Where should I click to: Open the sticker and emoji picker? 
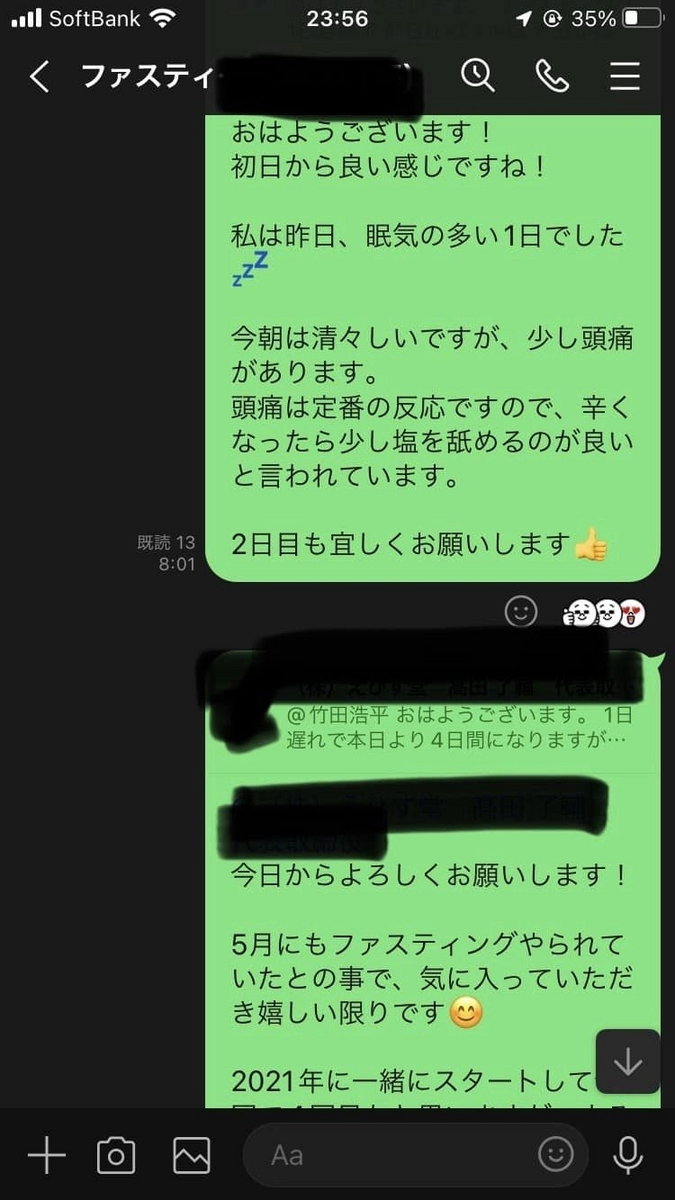pyautogui.click(x=556, y=1156)
